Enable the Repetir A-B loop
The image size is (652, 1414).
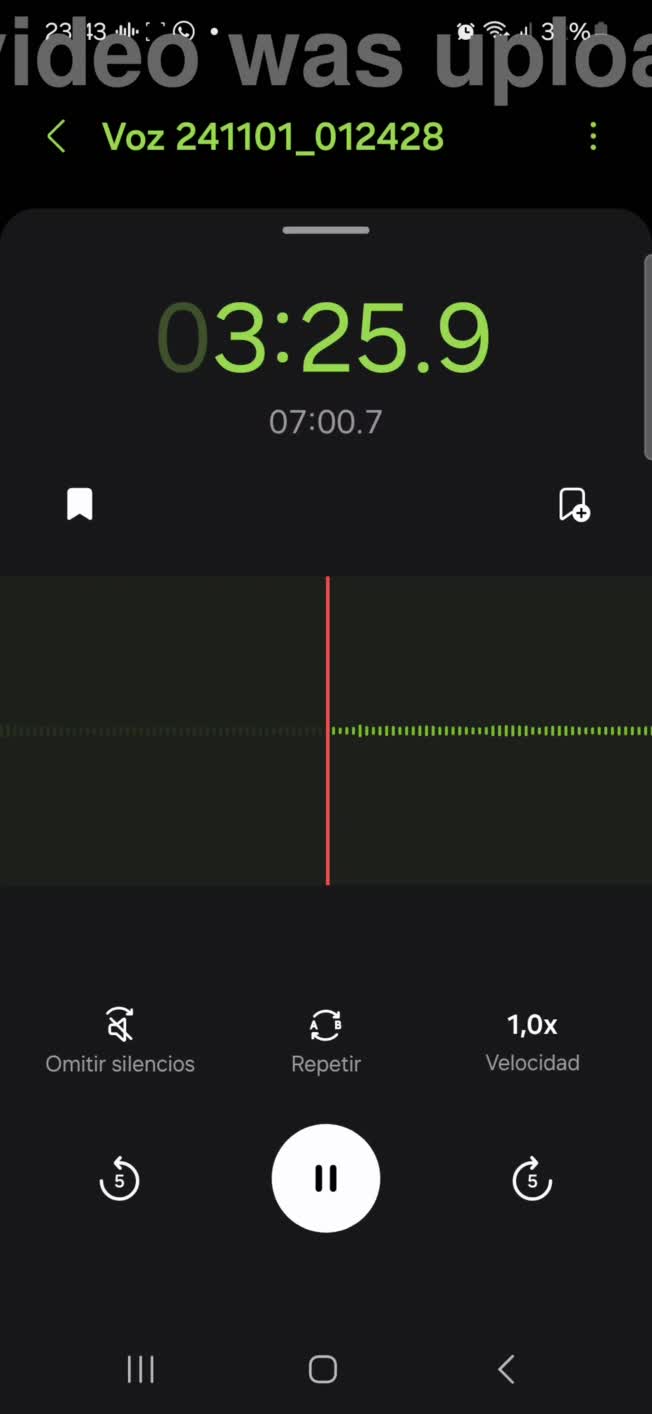(x=326, y=1040)
